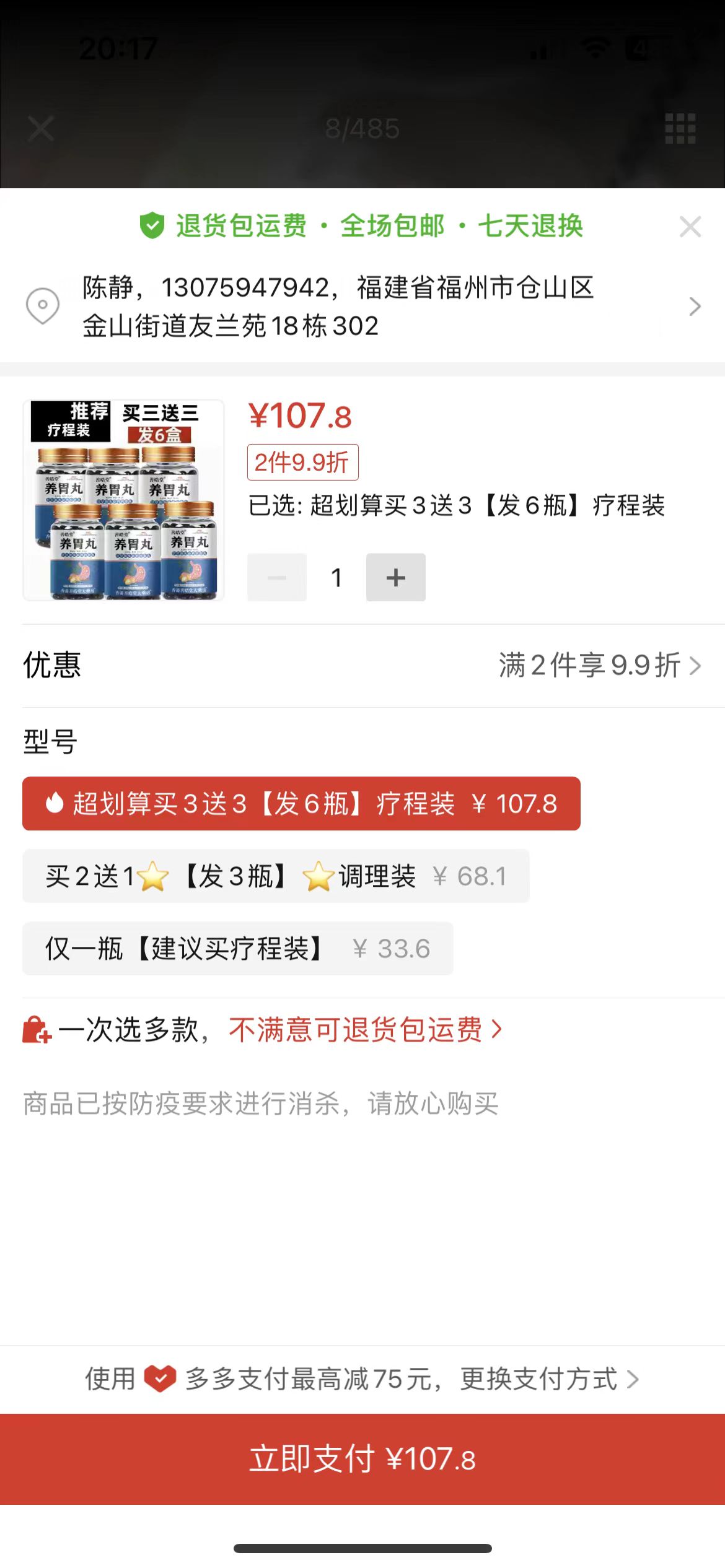This screenshot has width=725, height=1568.
Task: Select 超划算买3送3【发6瓶】疗程装 option
Action: (x=301, y=804)
